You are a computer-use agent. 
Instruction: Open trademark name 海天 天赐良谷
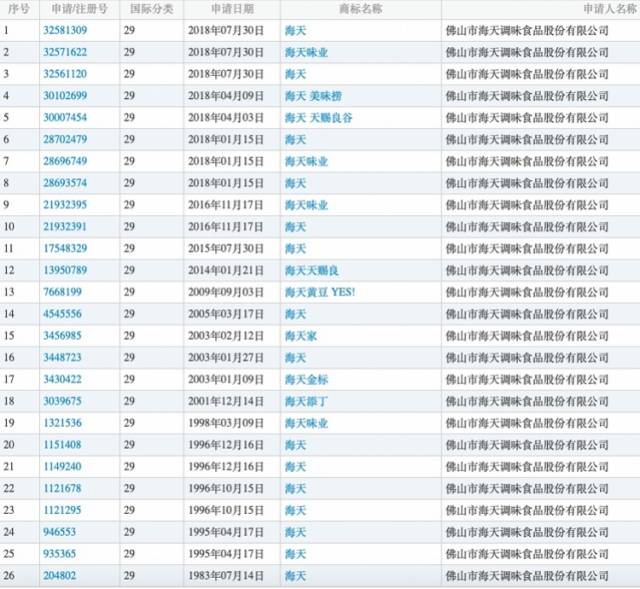pyautogui.click(x=318, y=118)
